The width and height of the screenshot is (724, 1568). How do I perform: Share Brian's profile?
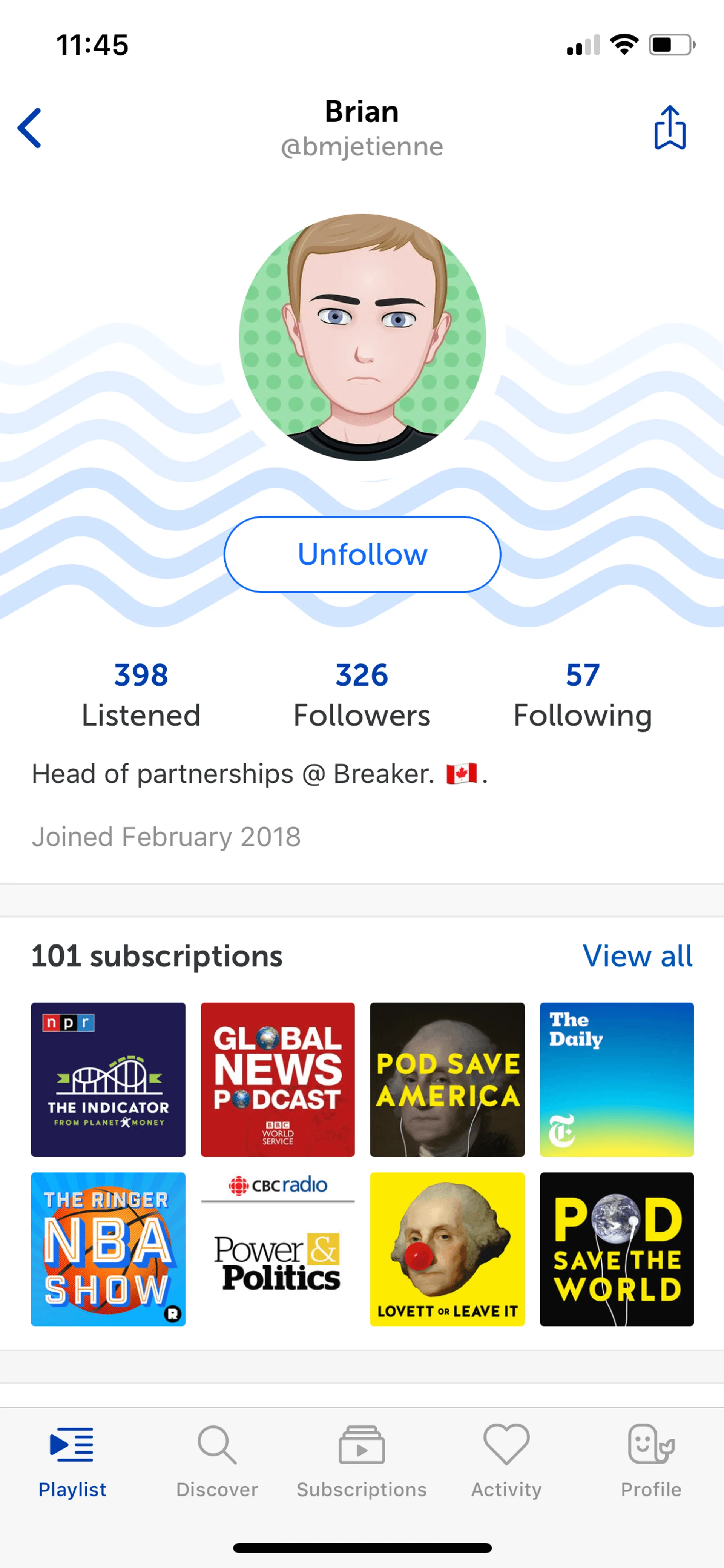669,128
